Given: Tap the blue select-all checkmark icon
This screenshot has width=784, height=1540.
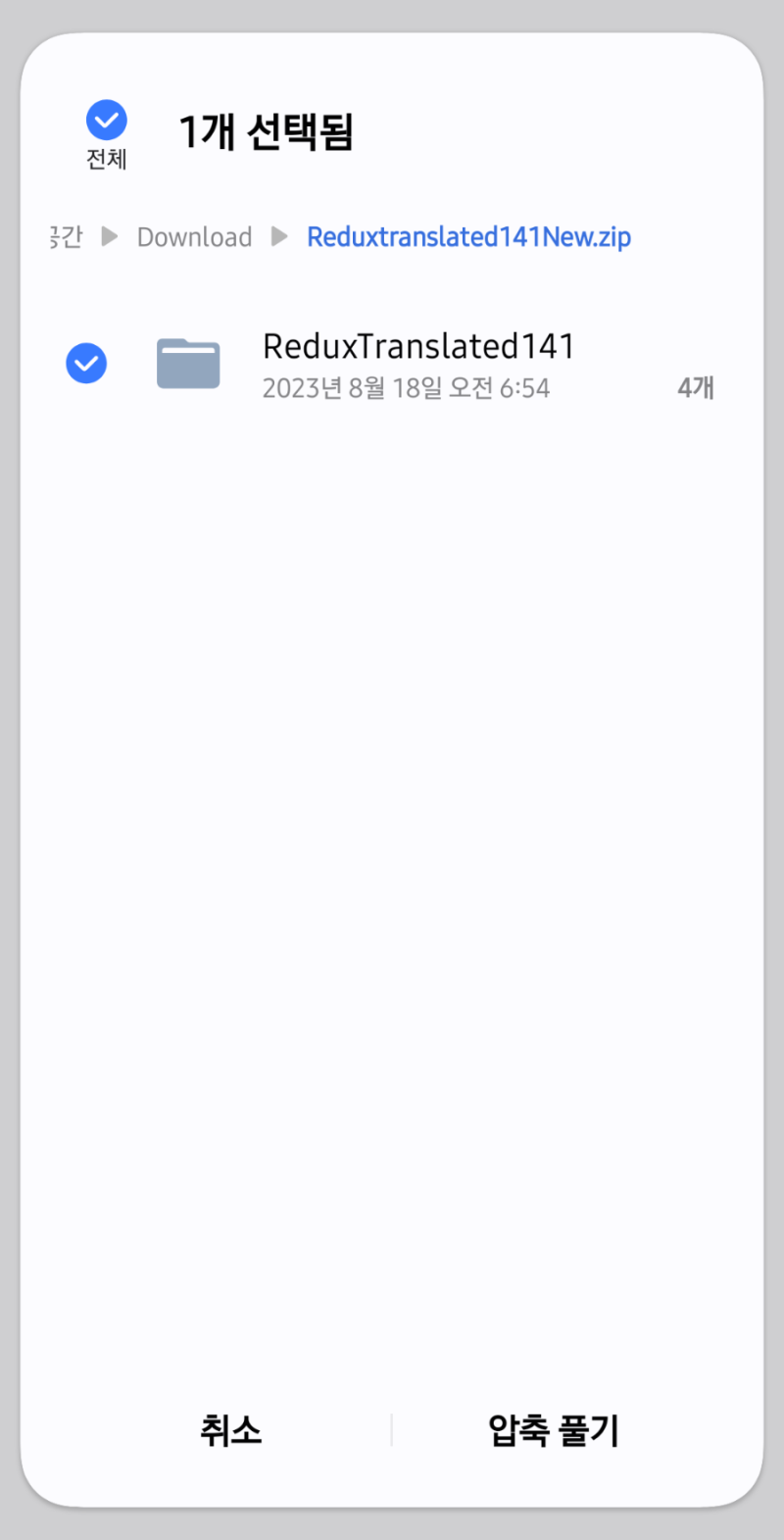Looking at the screenshot, I should click(106, 118).
